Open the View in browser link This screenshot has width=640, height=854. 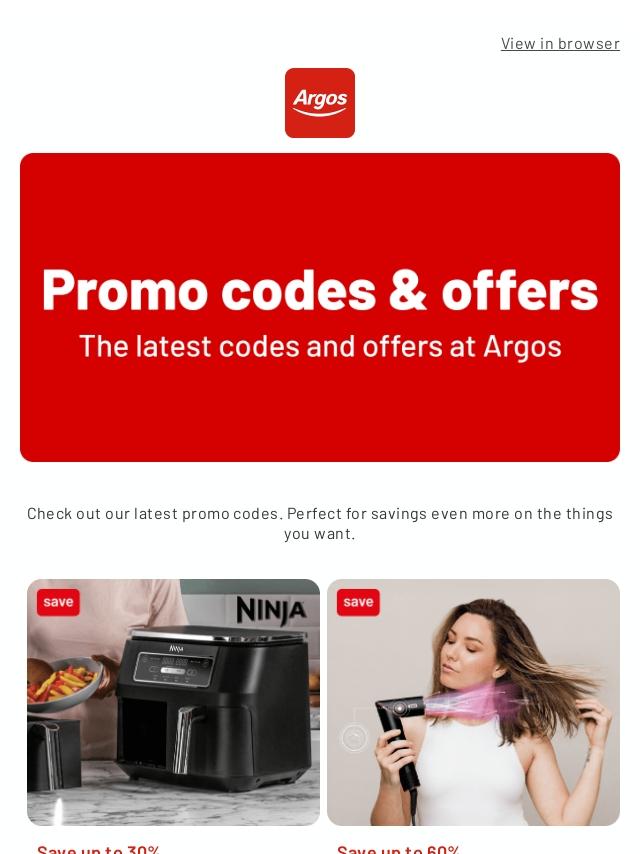pyautogui.click(x=560, y=43)
